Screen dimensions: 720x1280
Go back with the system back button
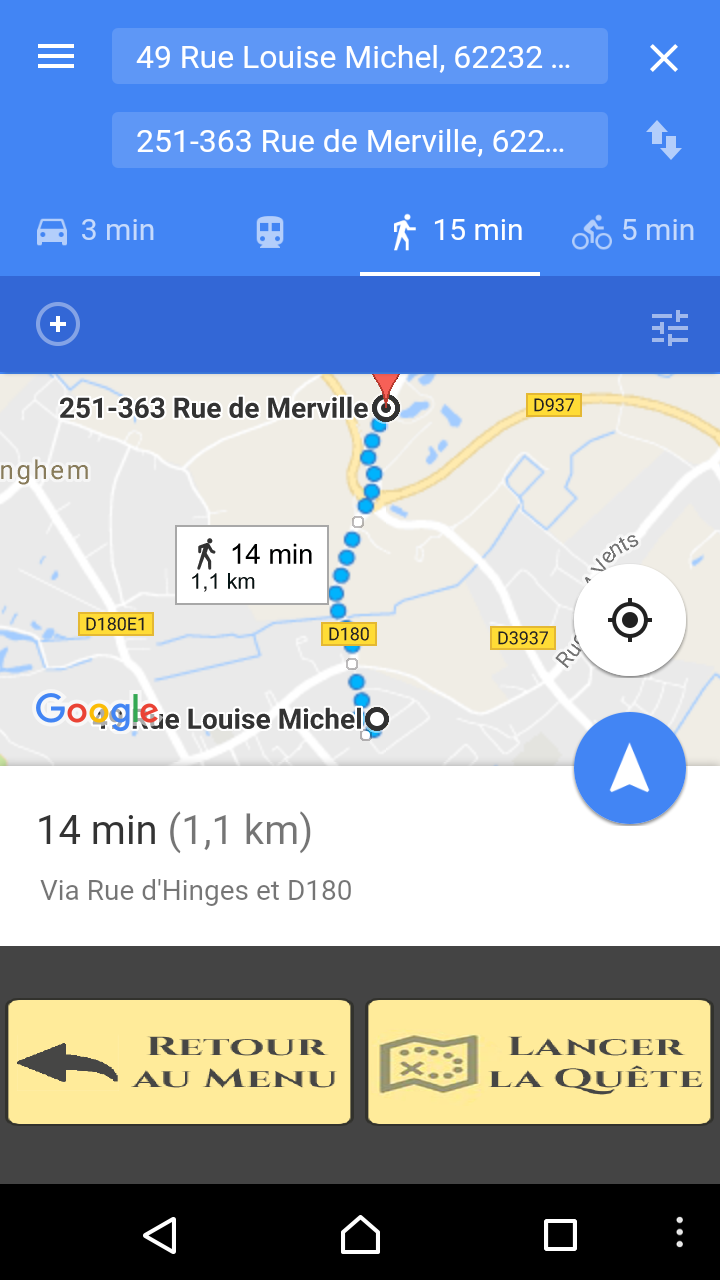160,1235
